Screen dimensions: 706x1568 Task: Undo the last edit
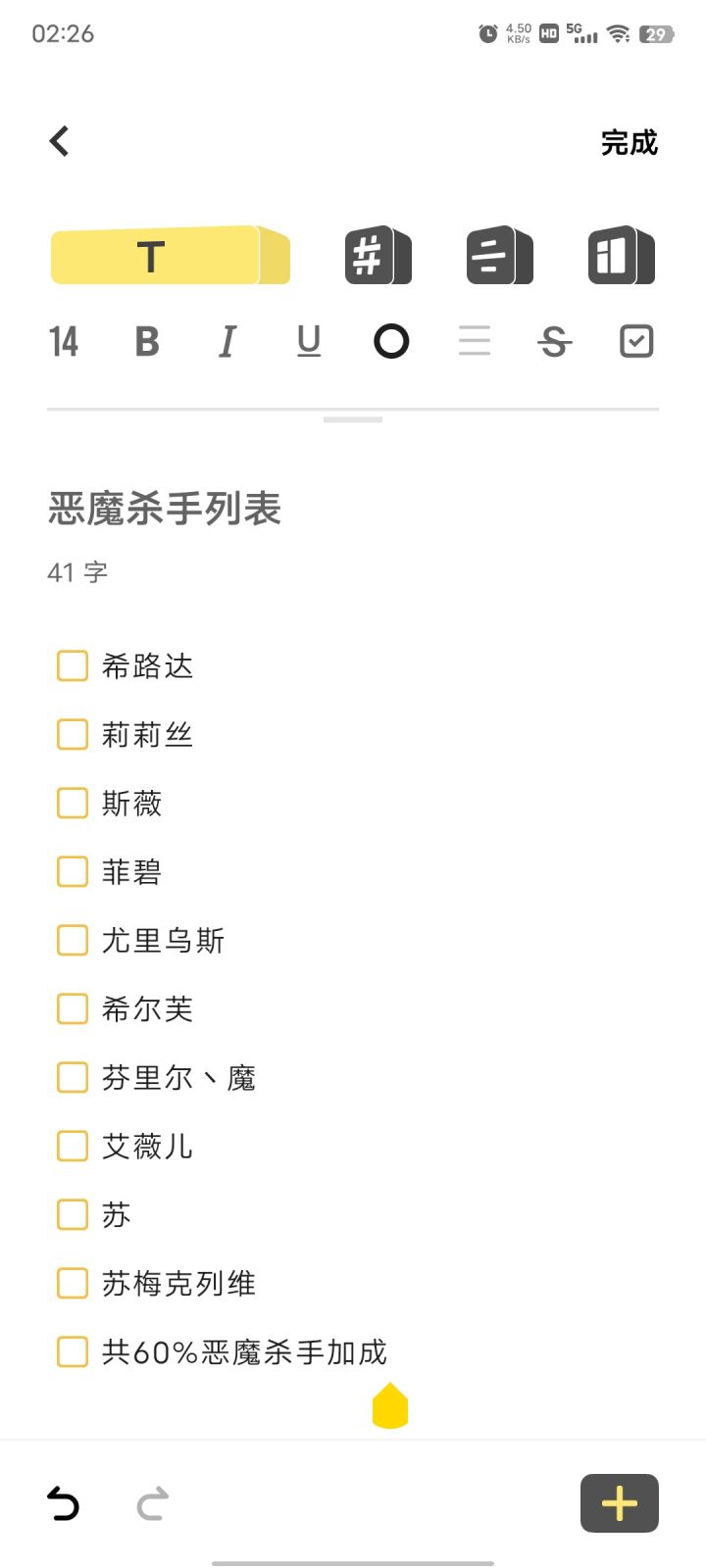click(64, 1503)
